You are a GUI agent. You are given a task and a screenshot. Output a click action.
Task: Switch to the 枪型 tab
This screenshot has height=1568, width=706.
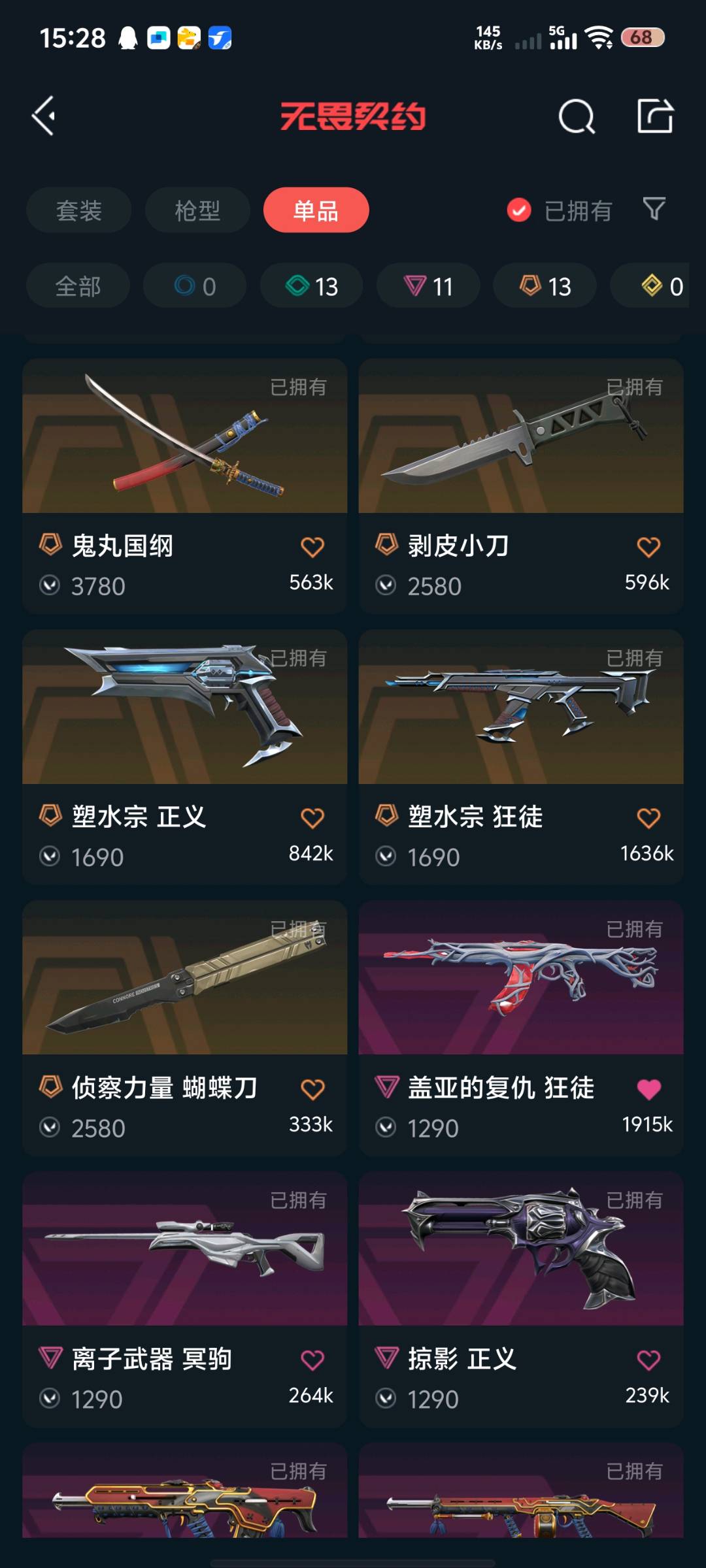click(x=197, y=210)
